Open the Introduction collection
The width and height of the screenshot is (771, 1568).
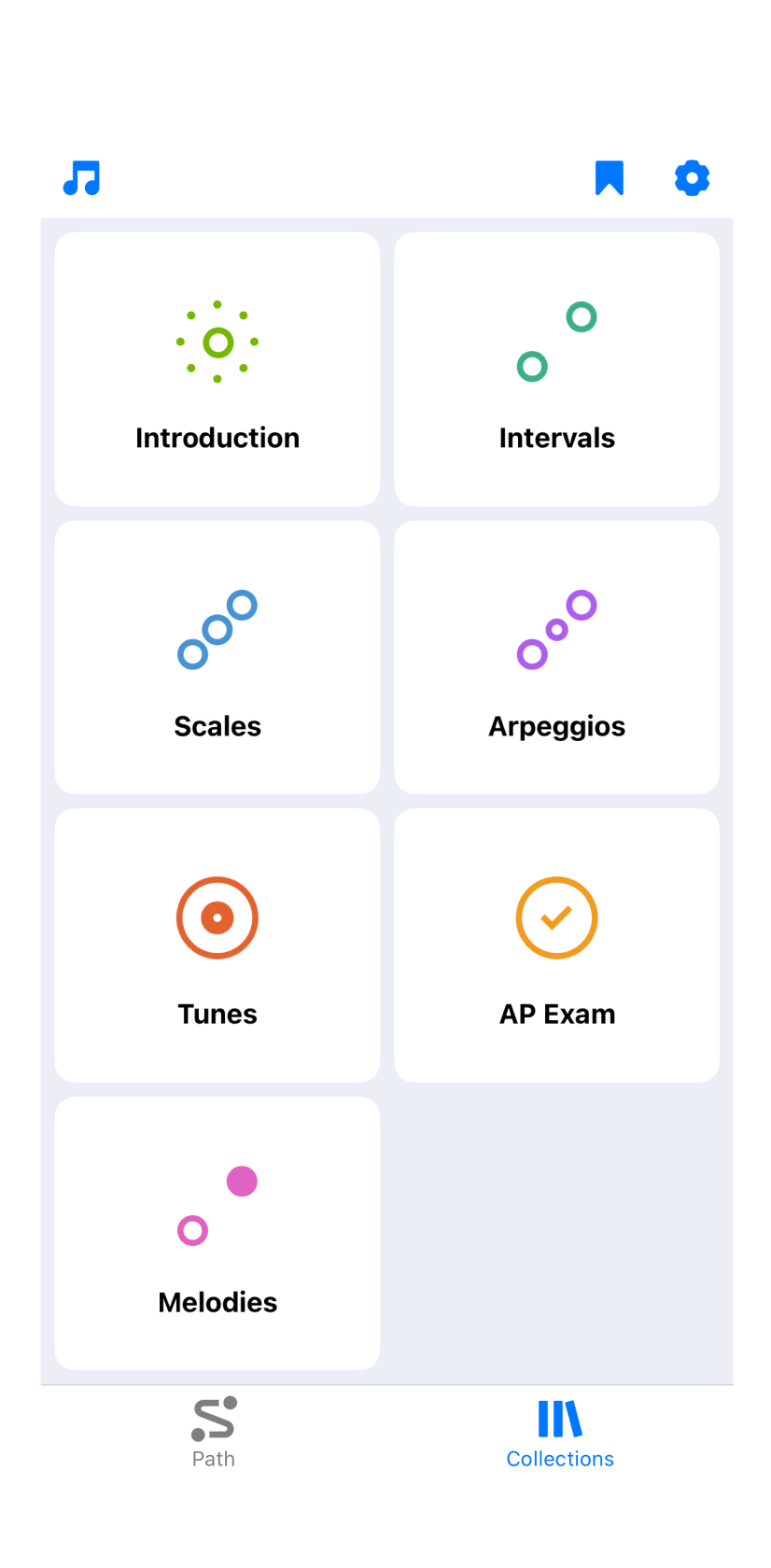coord(217,370)
